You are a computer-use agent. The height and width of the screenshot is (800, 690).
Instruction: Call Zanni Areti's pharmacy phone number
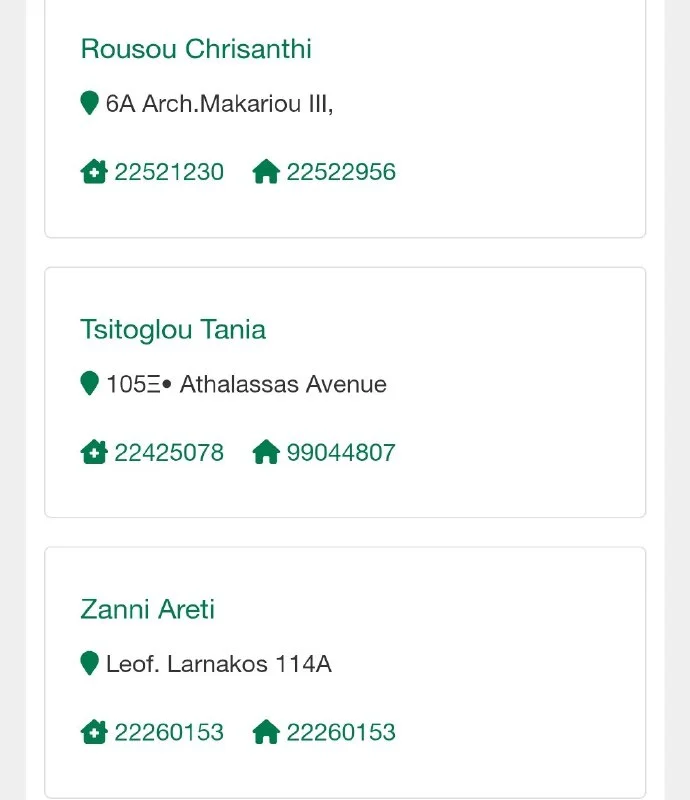168,732
